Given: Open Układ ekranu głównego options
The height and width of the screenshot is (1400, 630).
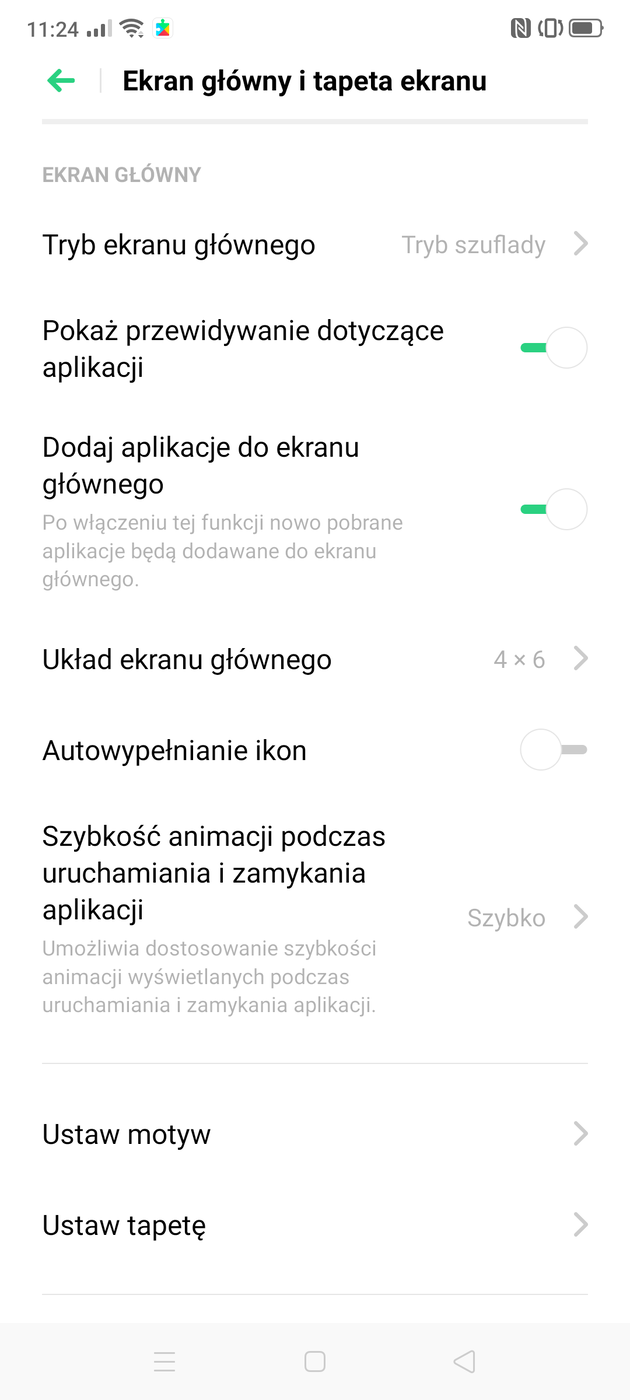Looking at the screenshot, I should point(314,660).
